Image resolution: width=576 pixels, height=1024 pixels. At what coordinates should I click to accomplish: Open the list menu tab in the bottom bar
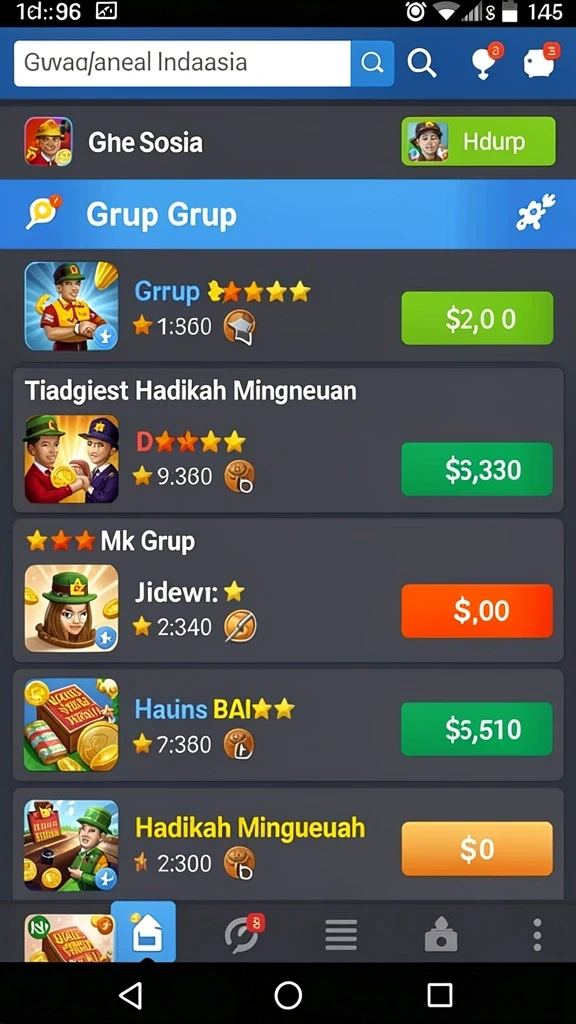(x=342, y=935)
